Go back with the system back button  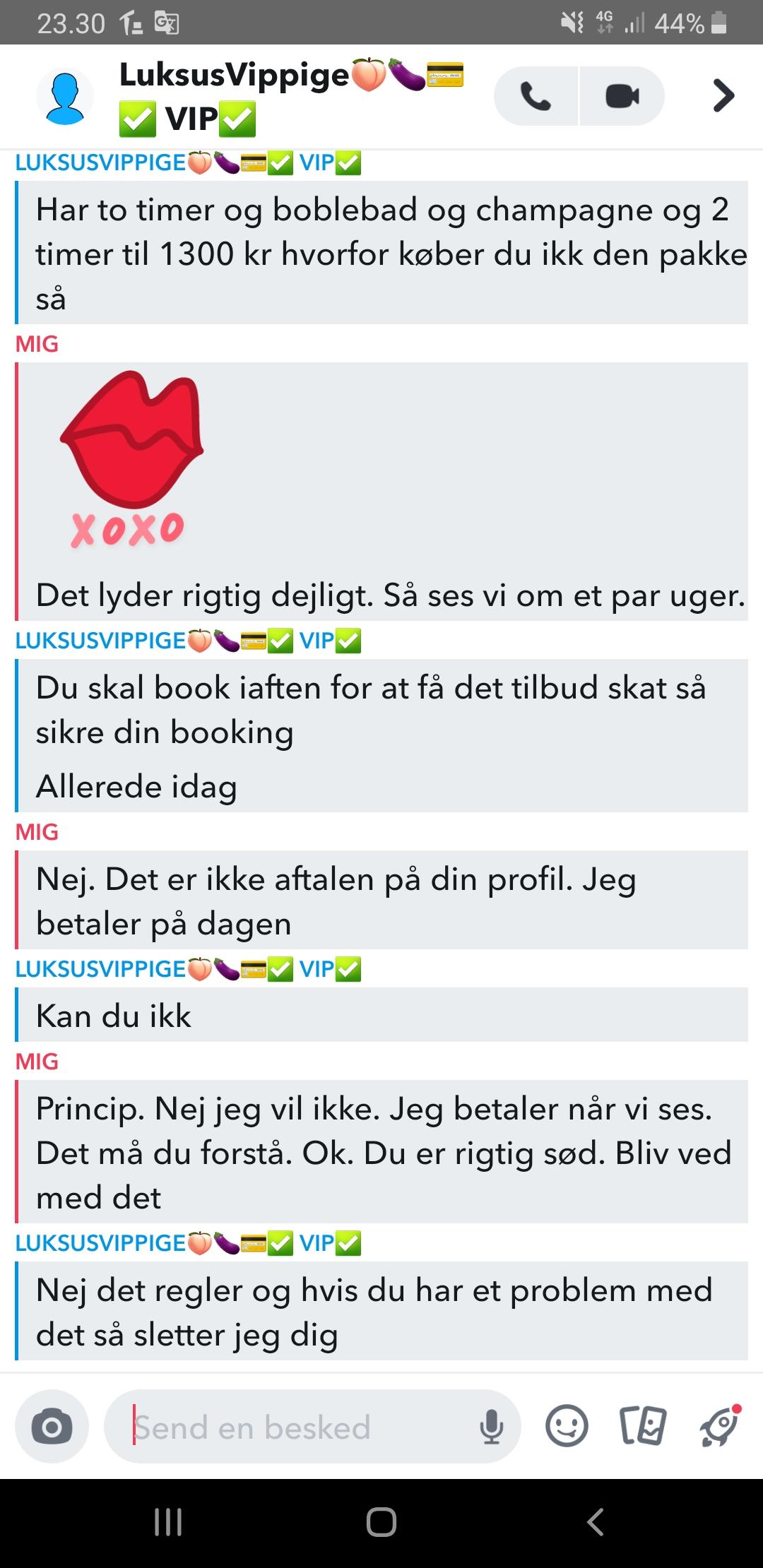[596, 1521]
